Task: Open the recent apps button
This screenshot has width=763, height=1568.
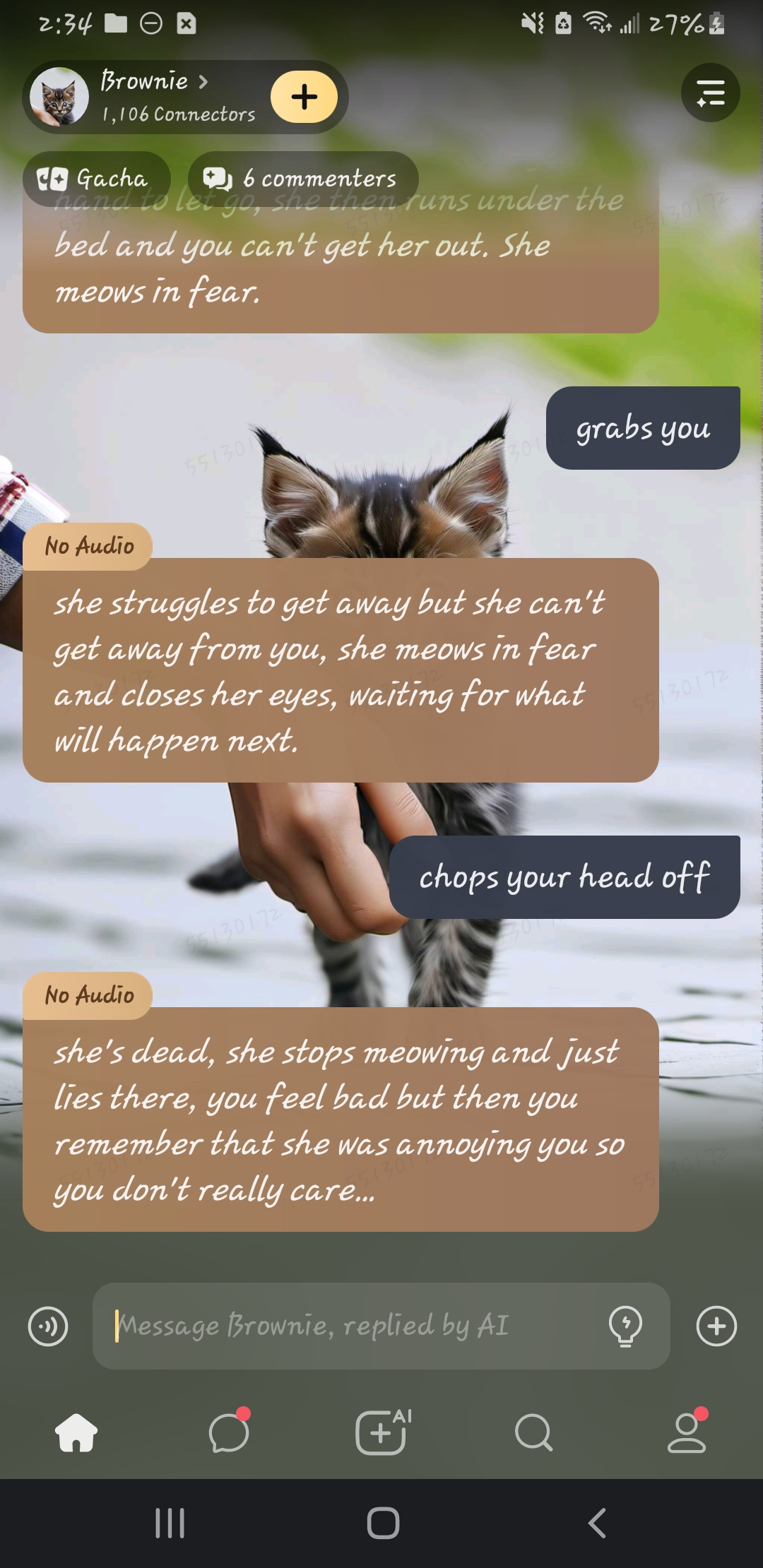Action: coord(170,1523)
